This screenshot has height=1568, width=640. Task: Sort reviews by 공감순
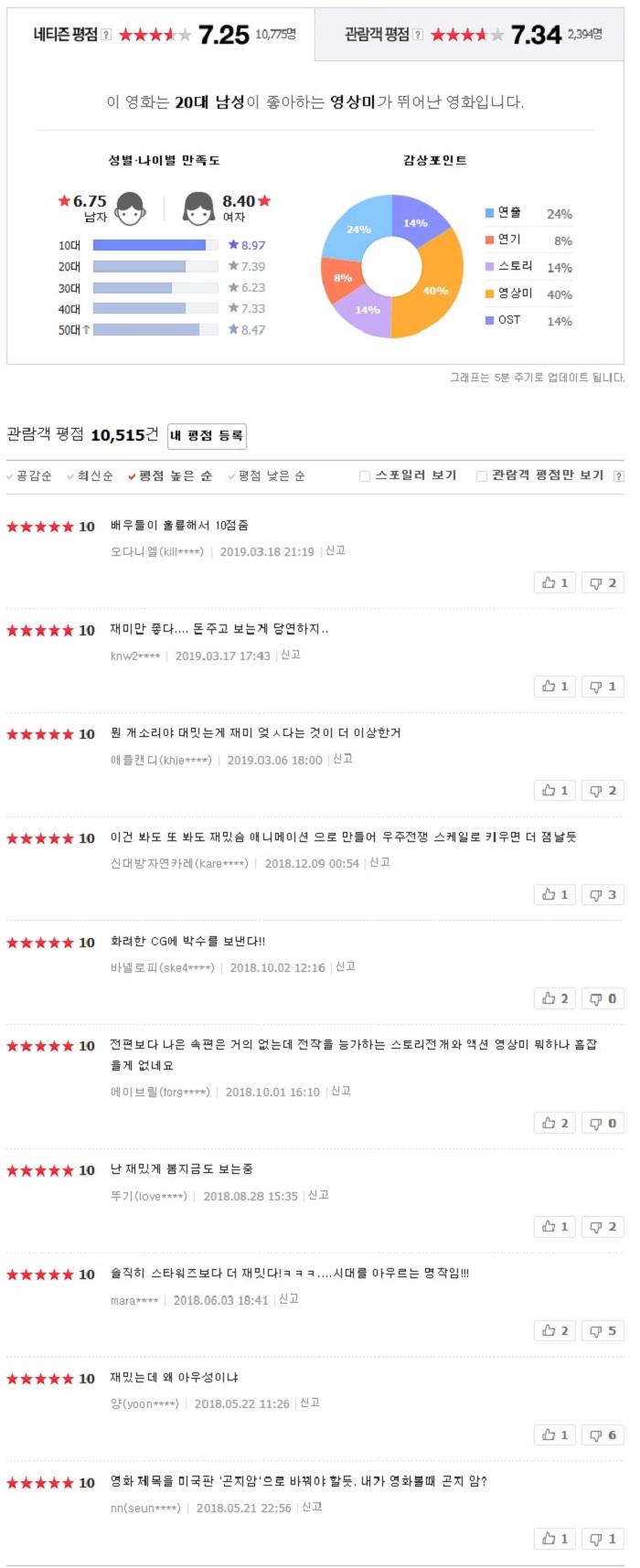coord(29,475)
